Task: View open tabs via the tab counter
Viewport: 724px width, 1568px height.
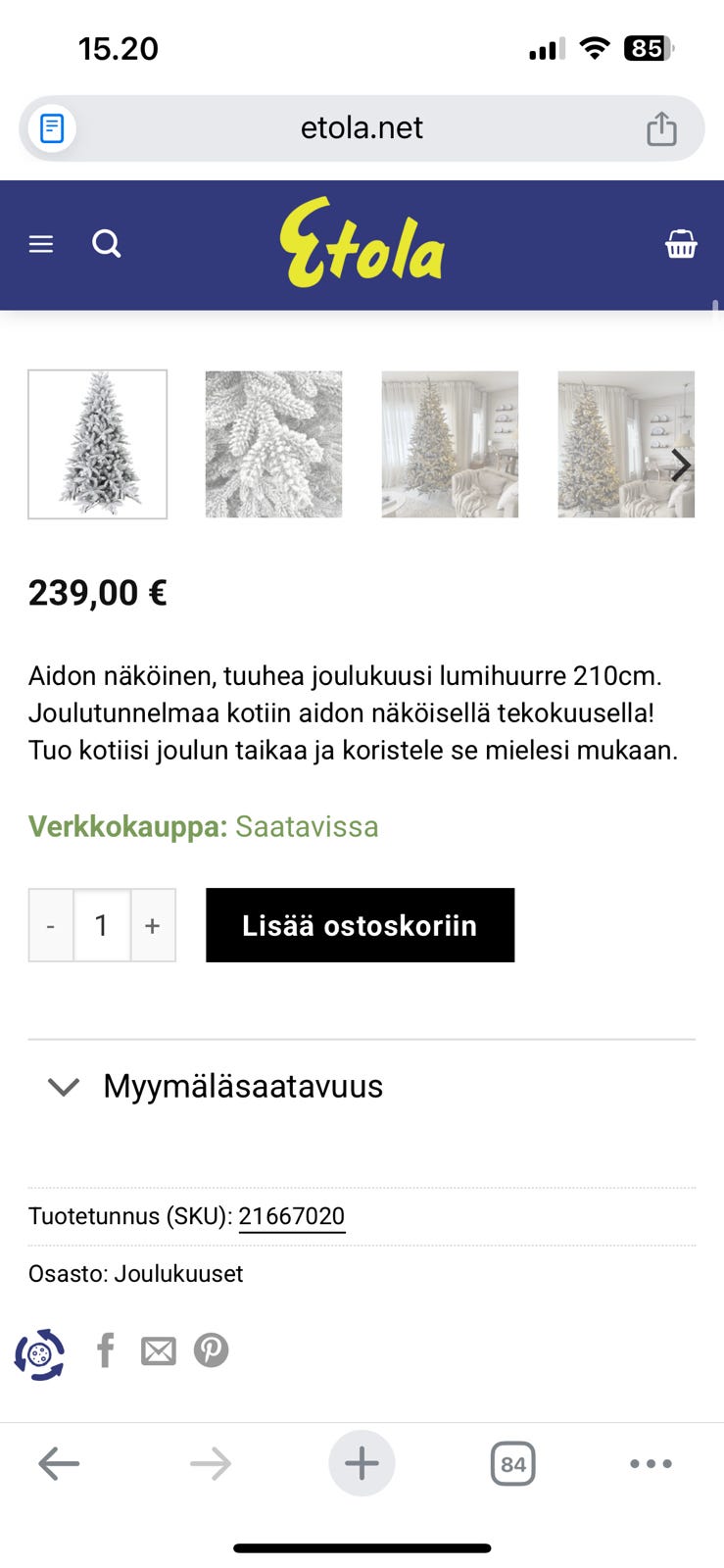Action: 513,1463
